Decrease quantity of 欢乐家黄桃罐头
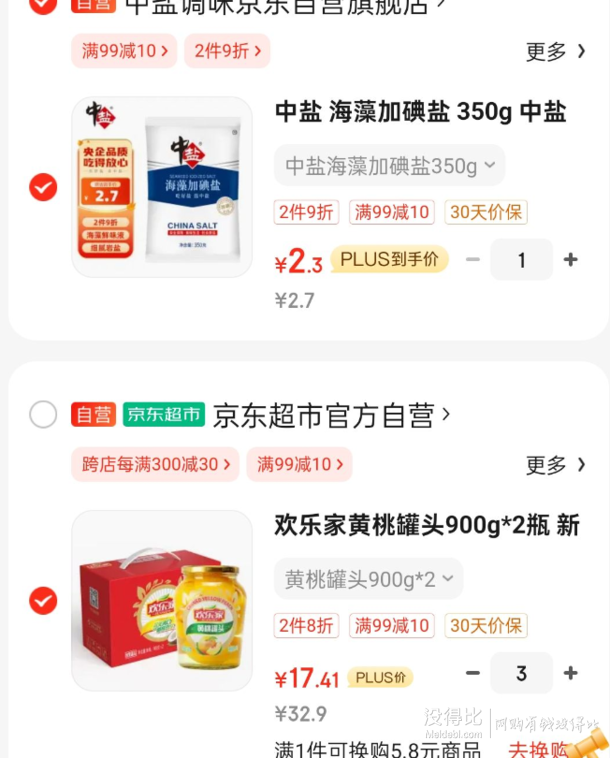 pos(473,673)
